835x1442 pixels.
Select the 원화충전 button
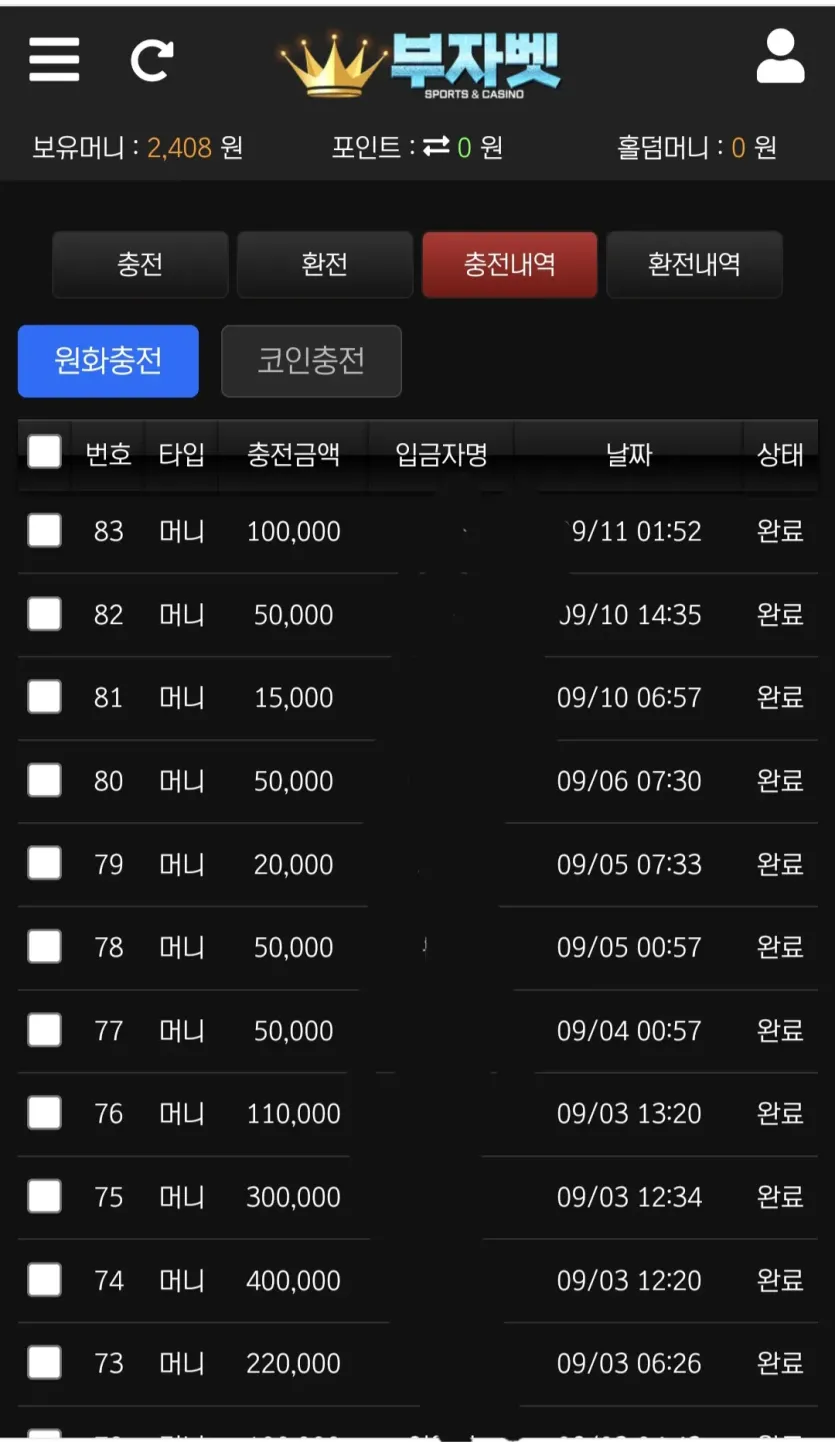pos(108,361)
